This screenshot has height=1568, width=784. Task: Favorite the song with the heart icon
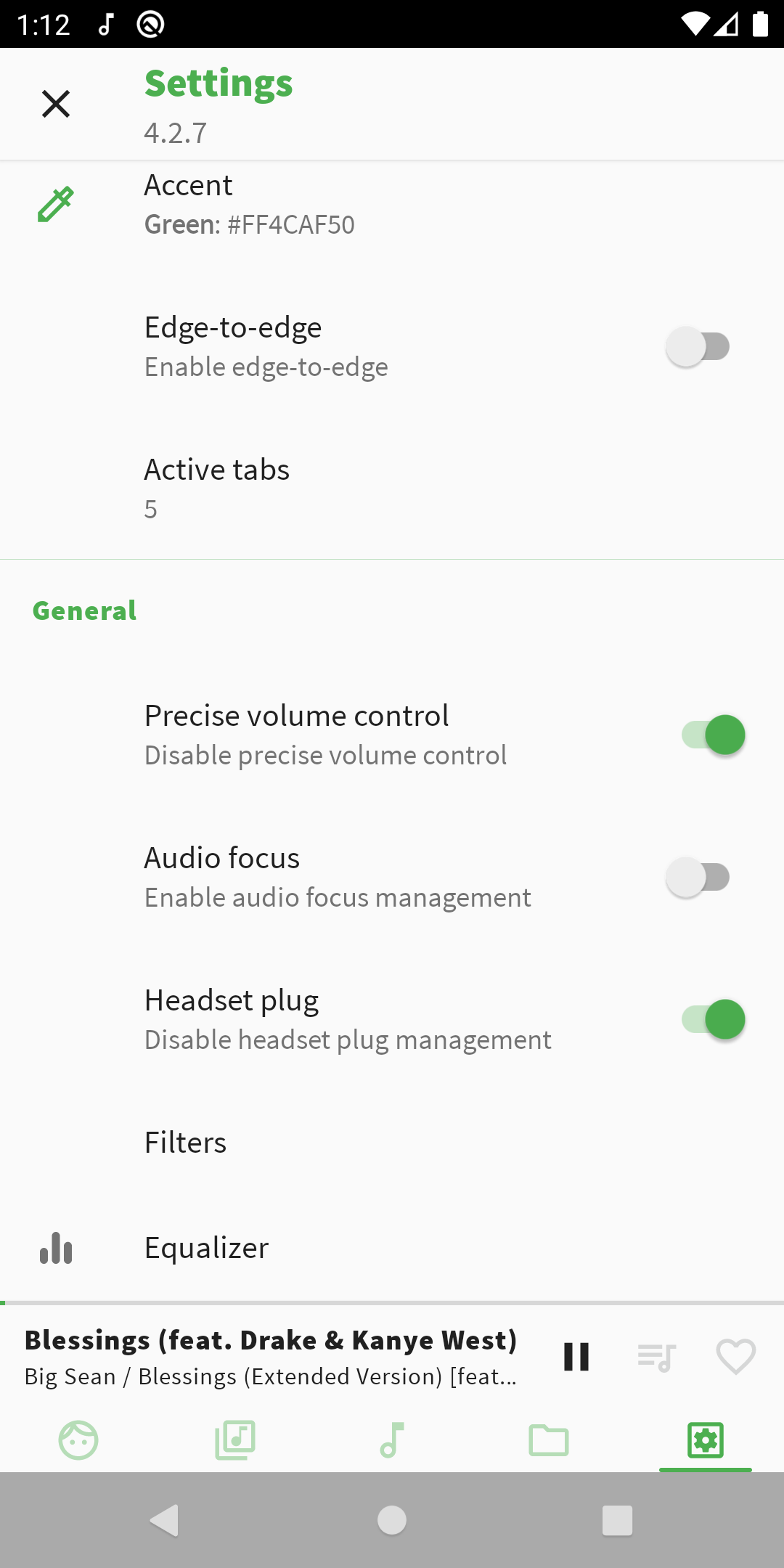[735, 1356]
